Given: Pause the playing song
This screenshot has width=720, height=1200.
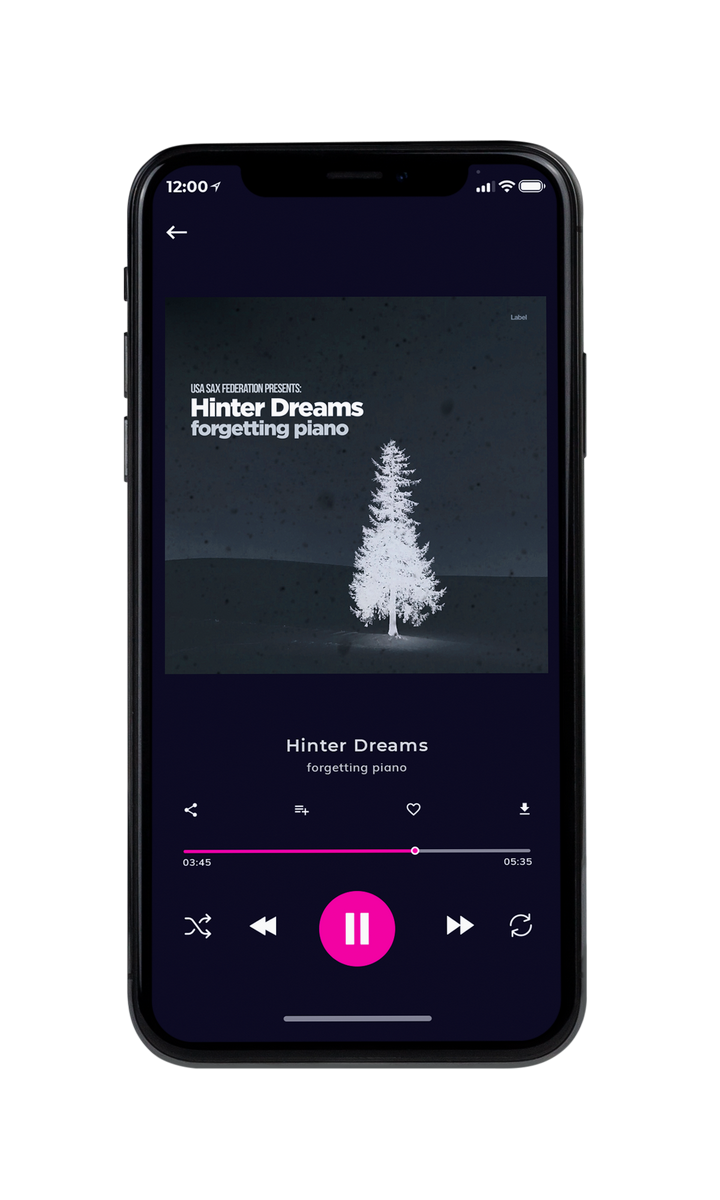Looking at the screenshot, I should pyautogui.click(x=357, y=929).
